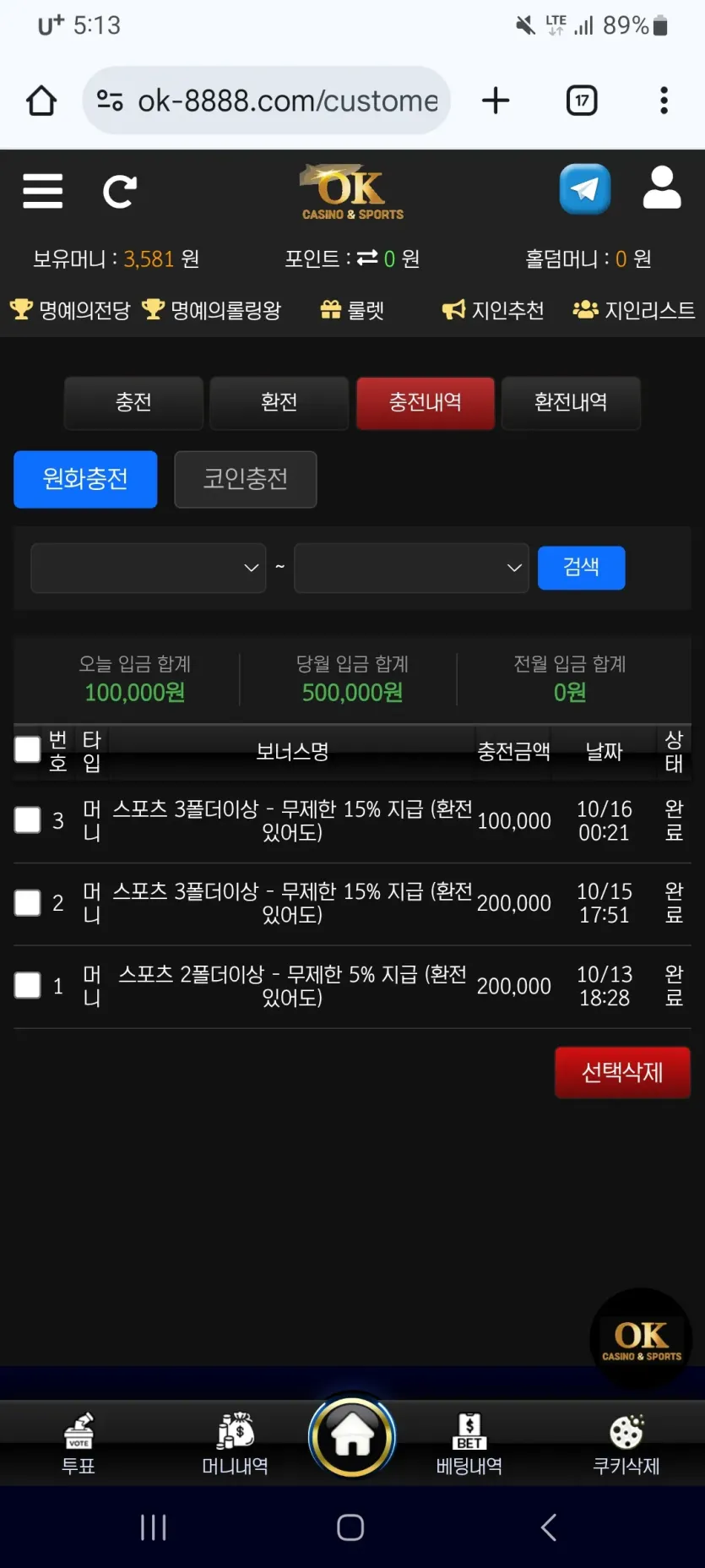This screenshot has height=1568, width=705.
Task: Open the Telegram contact icon
Action: (x=584, y=188)
